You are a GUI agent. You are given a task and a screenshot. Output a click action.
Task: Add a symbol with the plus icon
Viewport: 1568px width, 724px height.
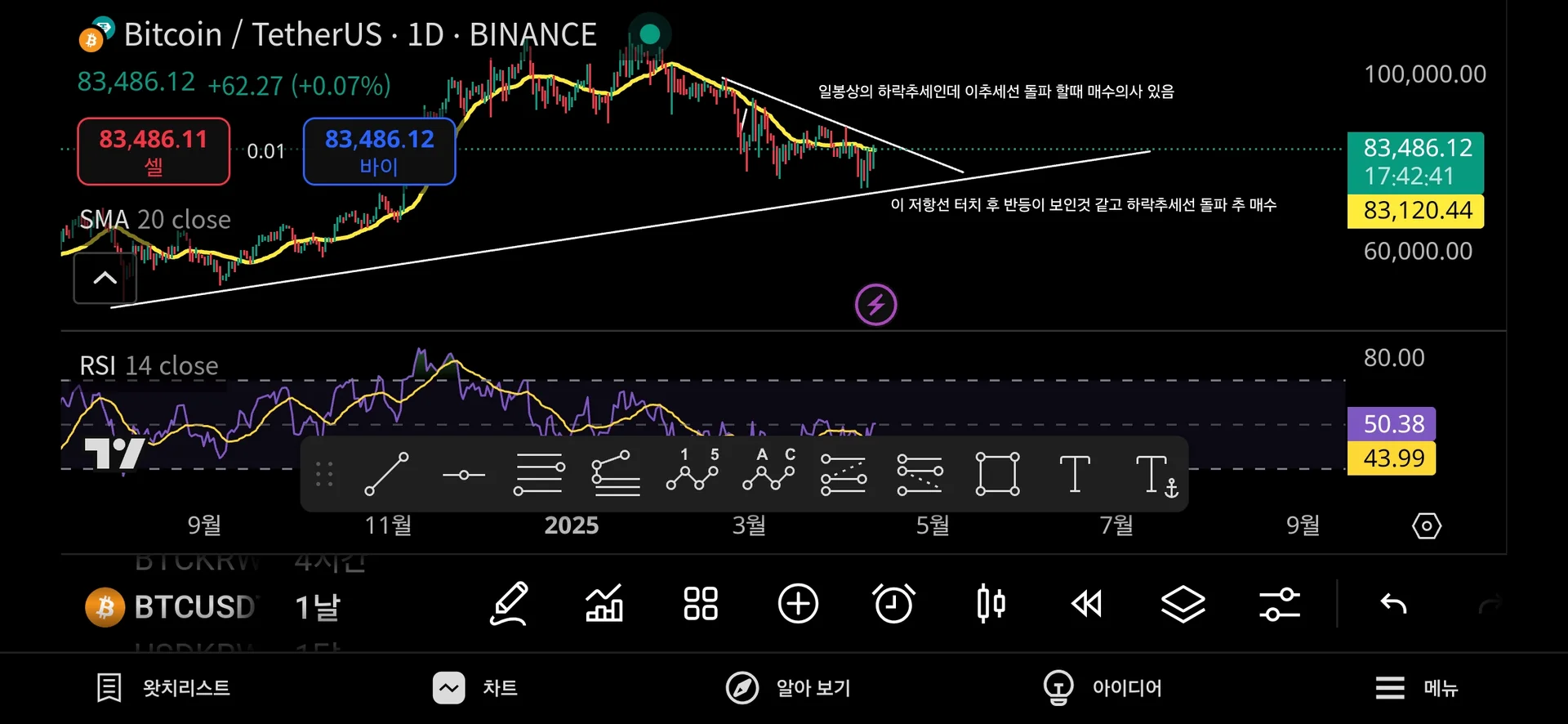[x=798, y=605]
